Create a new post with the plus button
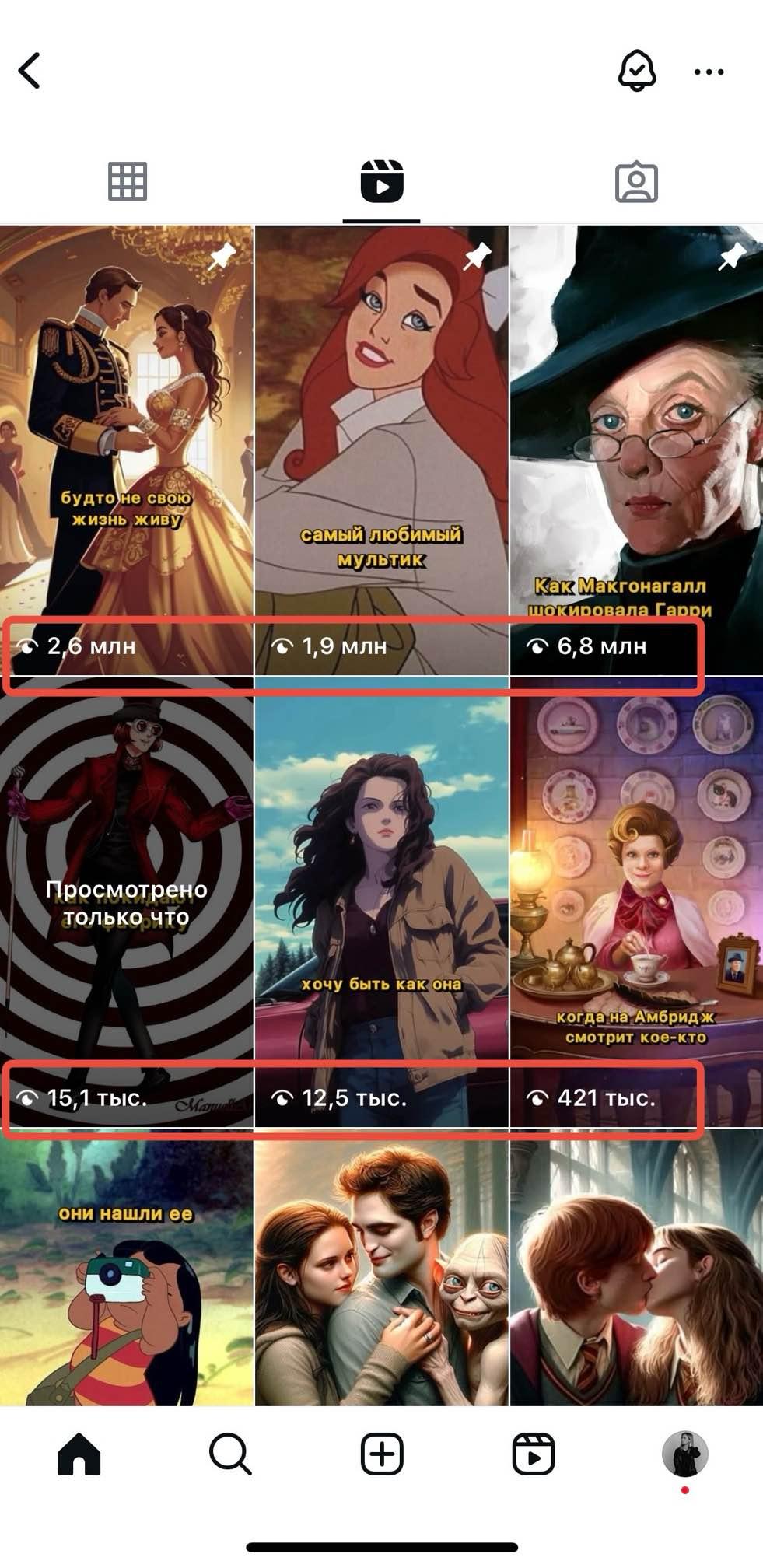The image size is (763, 1568). [x=381, y=1454]
